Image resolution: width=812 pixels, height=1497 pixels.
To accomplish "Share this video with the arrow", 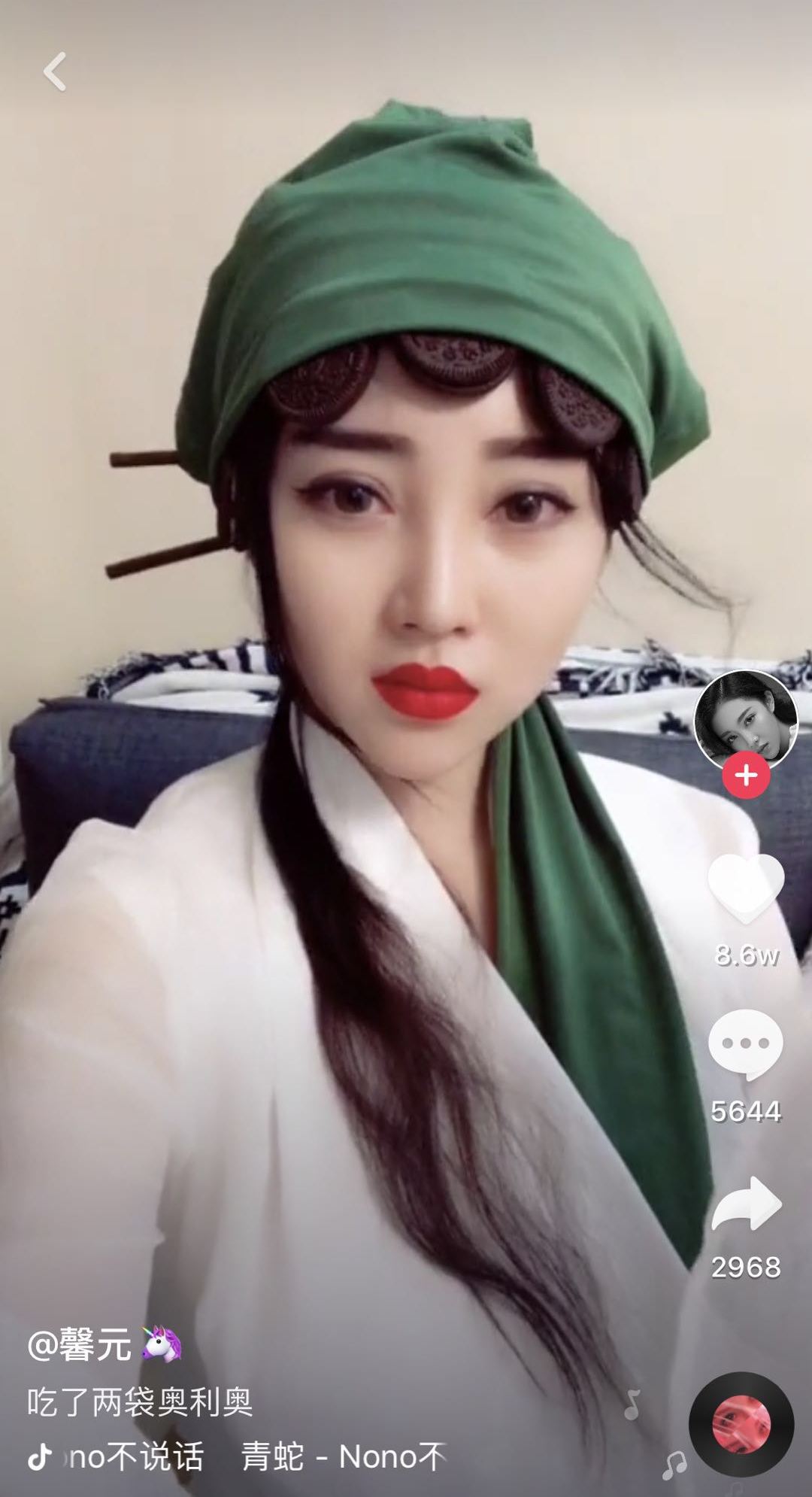I will click(x=746, y=1204).
